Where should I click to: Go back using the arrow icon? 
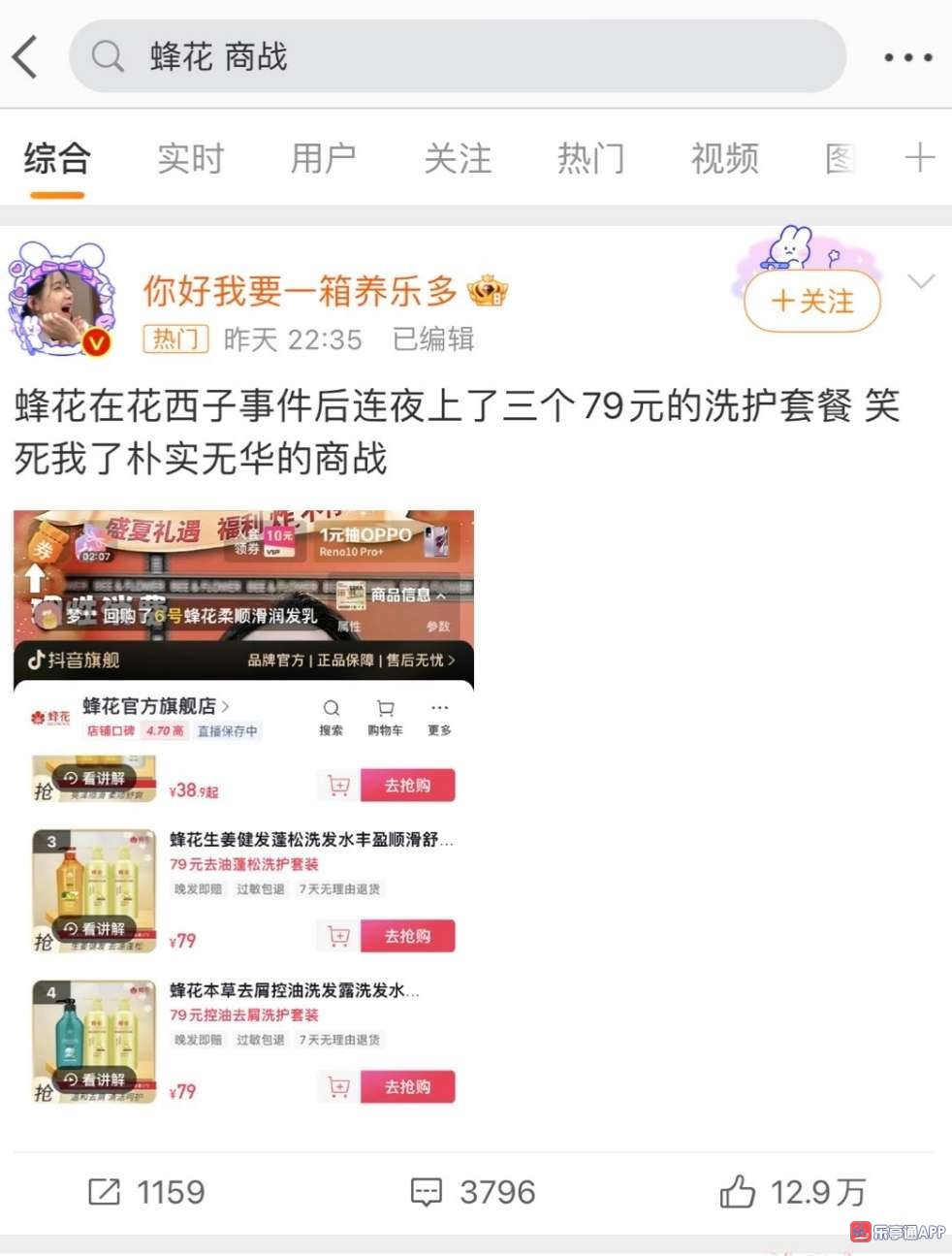click(26, 56)
